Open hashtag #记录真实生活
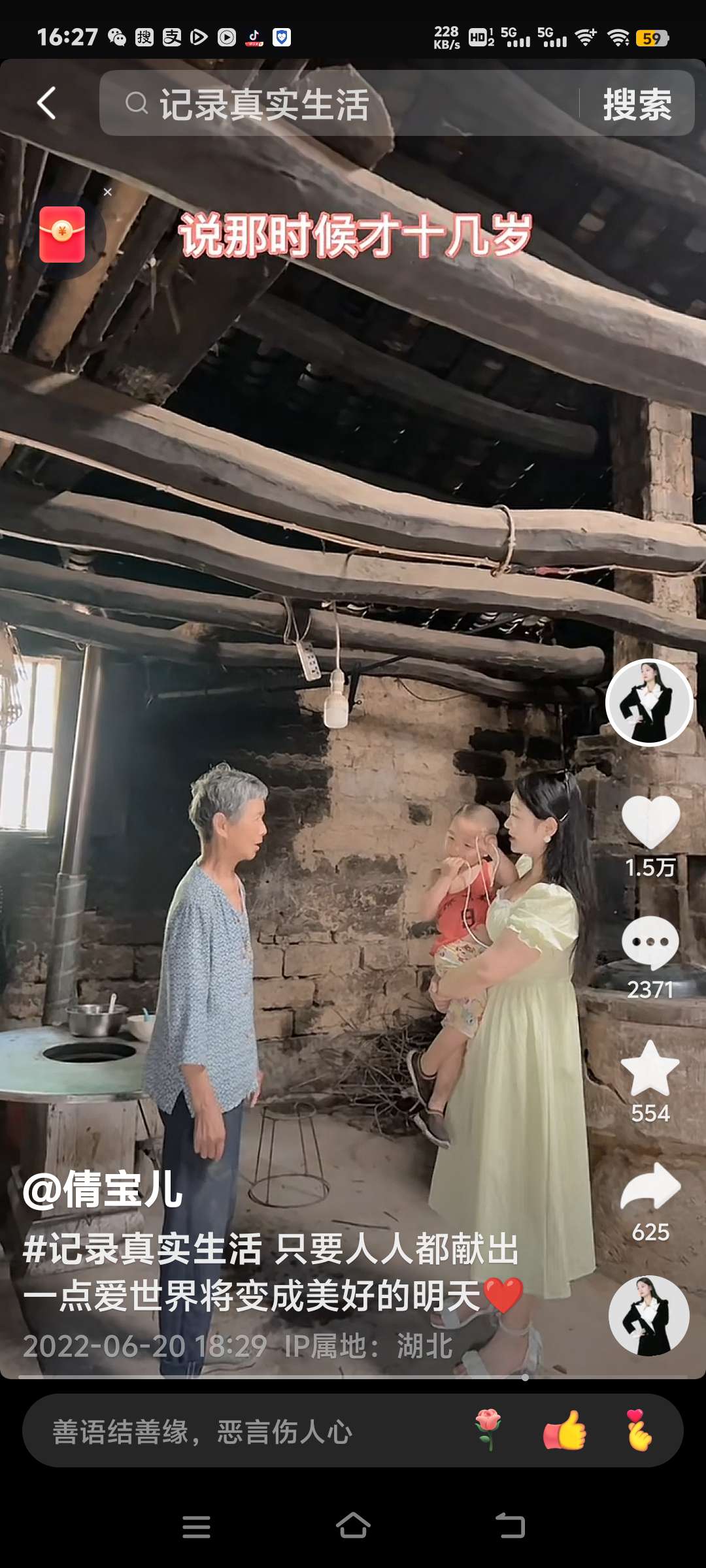Screen dimensions: 706x1568 [x=143, y=1249]
